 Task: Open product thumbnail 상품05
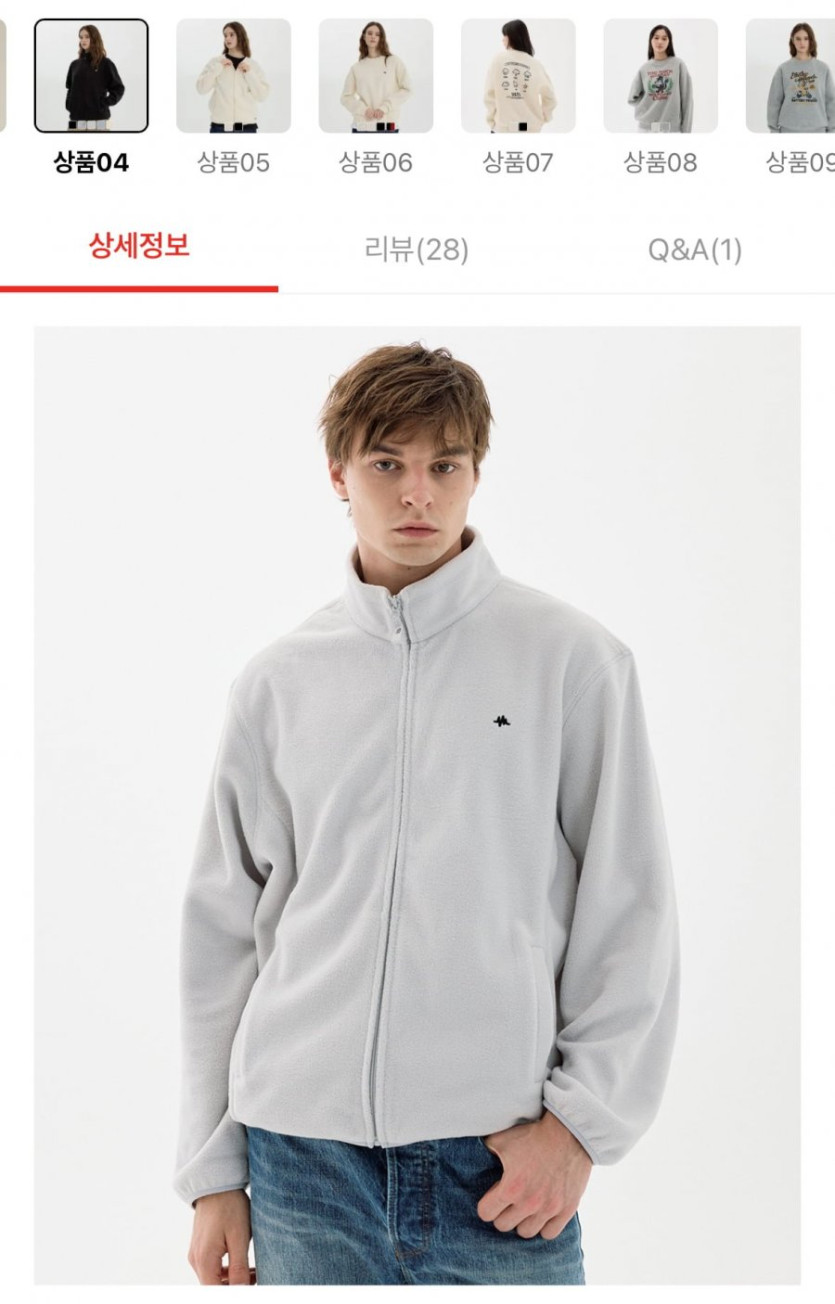(x=233, y=76)
